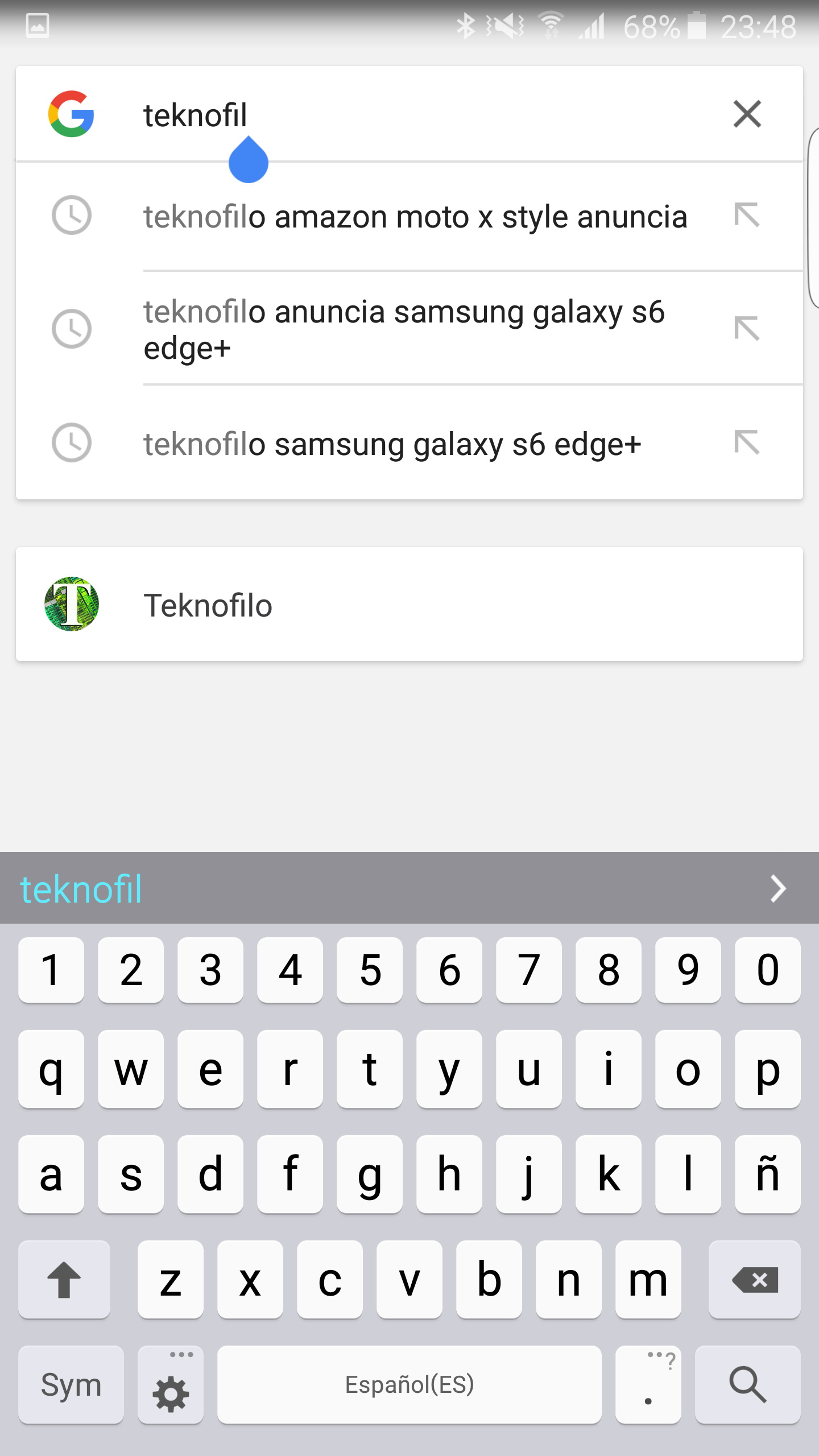Select suggestion teknofilo samsung galaxy s6 edge+
This screenshot has height=1456, width=819.
click(392, 444)
